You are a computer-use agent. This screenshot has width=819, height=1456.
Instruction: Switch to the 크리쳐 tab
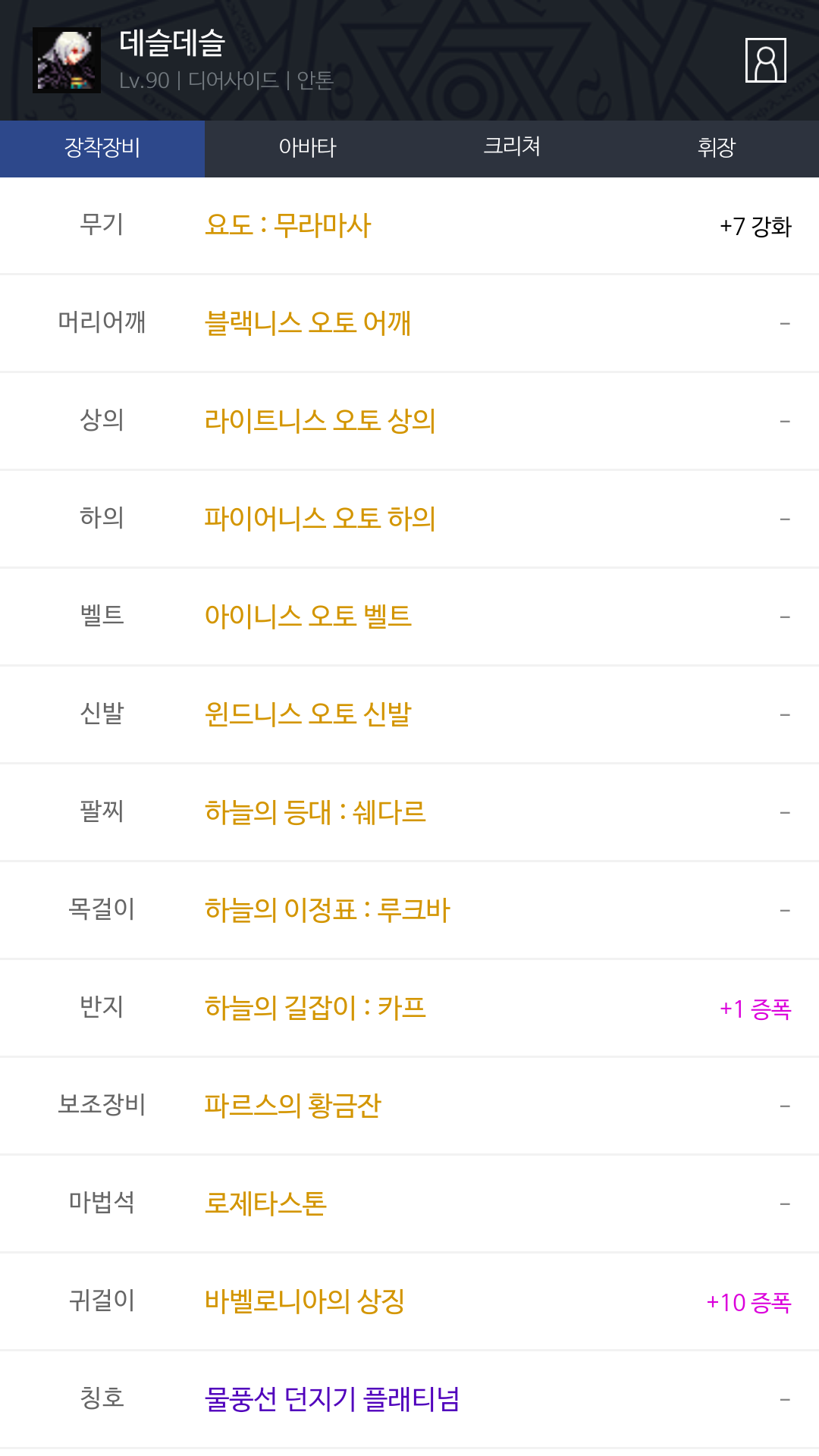click(x=512, y=149)
